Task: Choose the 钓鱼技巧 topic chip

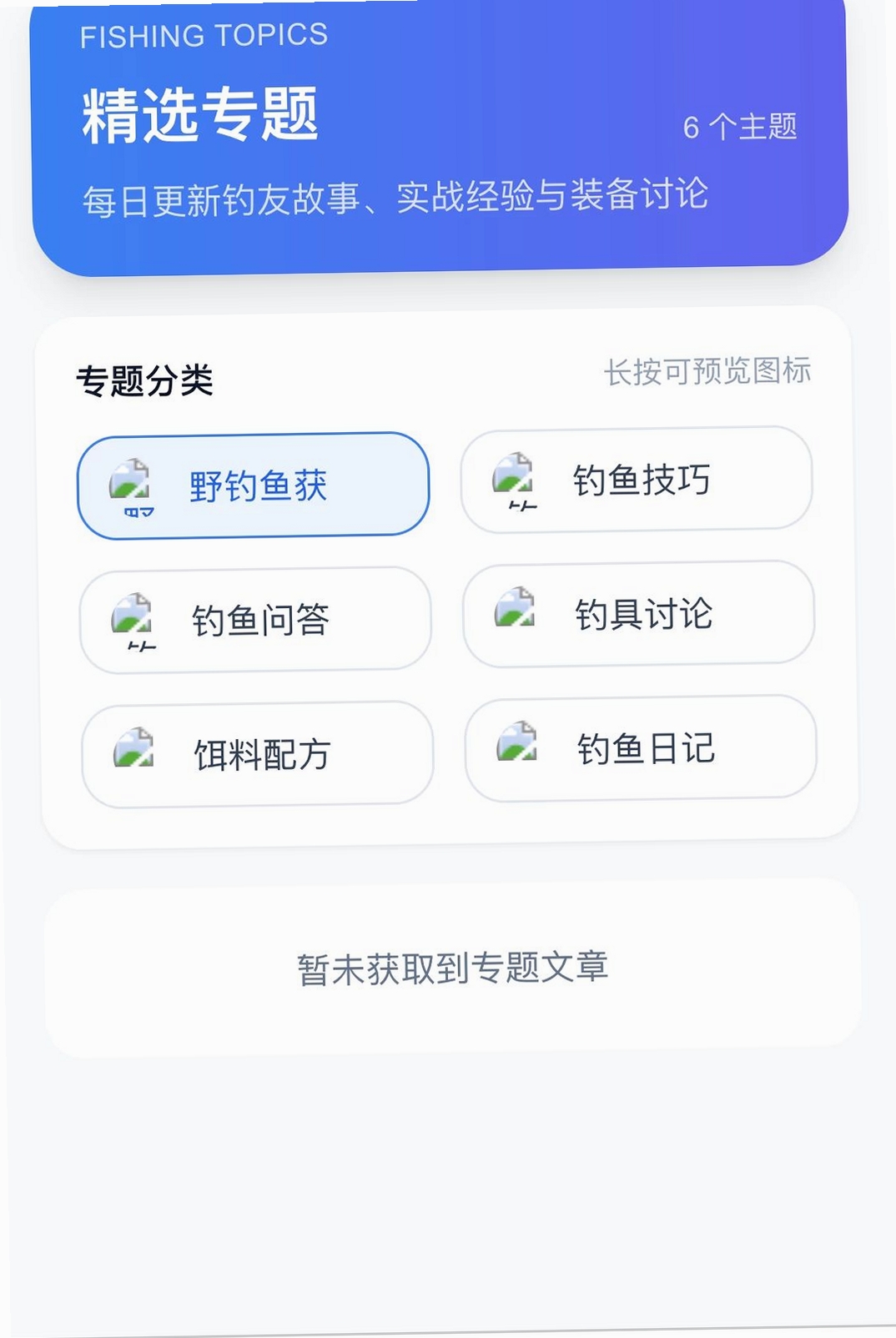Action: tap(637, 480)
